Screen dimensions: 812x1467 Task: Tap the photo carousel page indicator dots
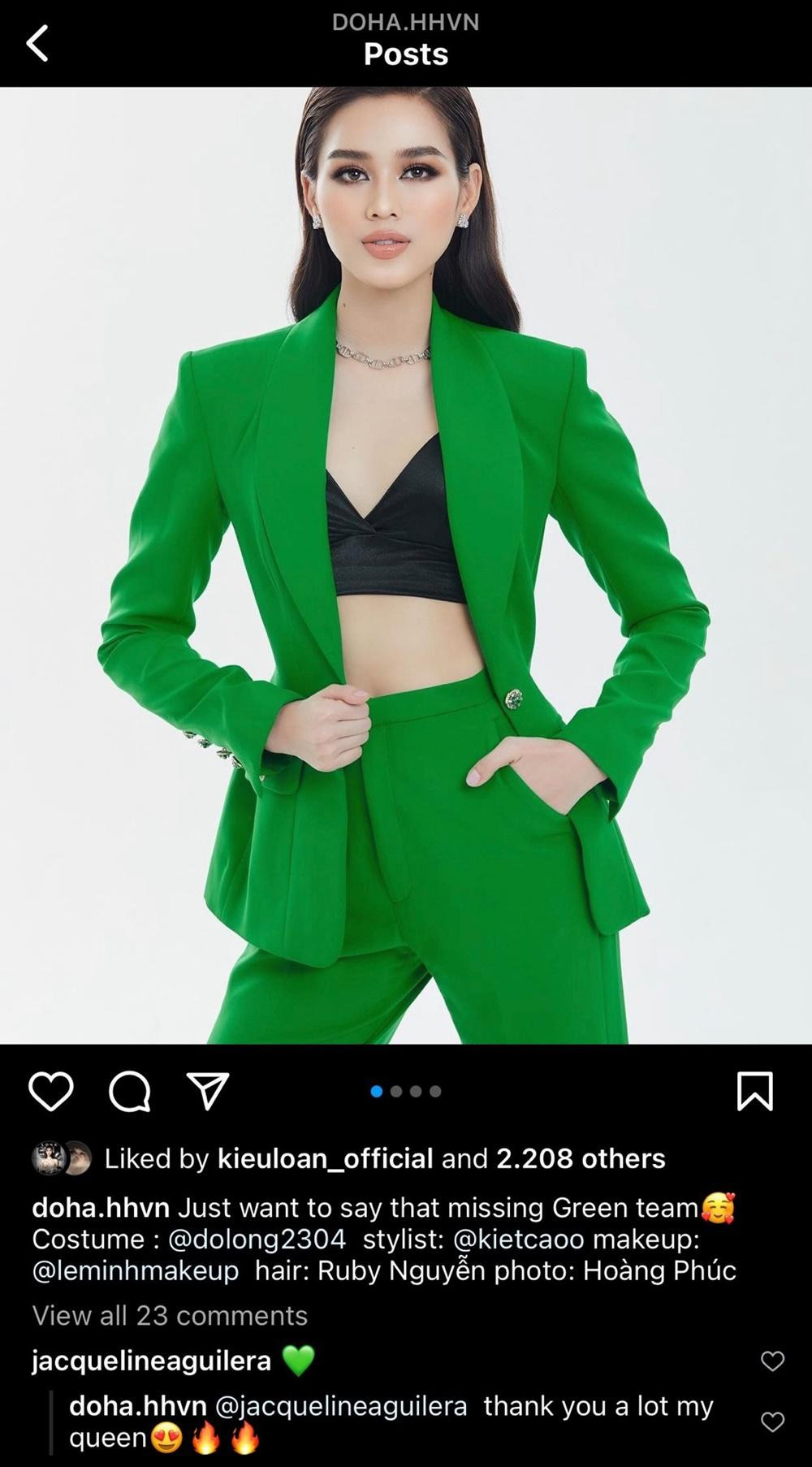click(x=406, y=1091)
